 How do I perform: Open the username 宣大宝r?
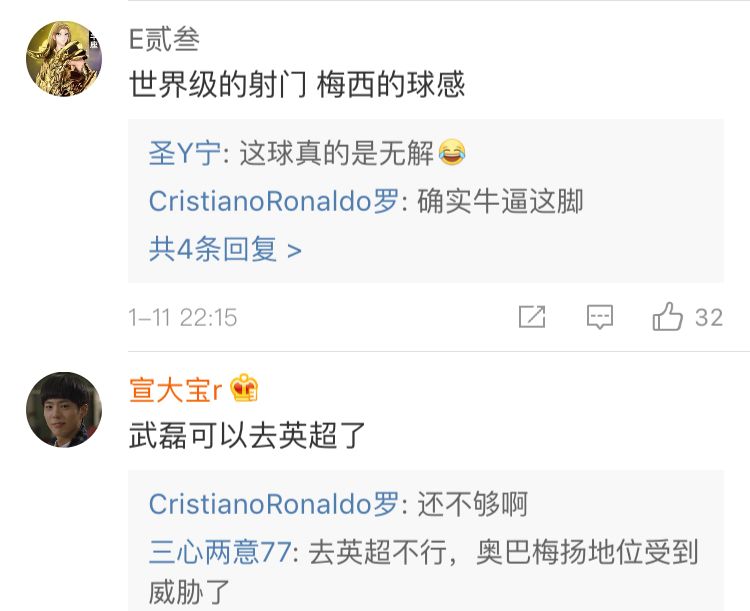175,390
